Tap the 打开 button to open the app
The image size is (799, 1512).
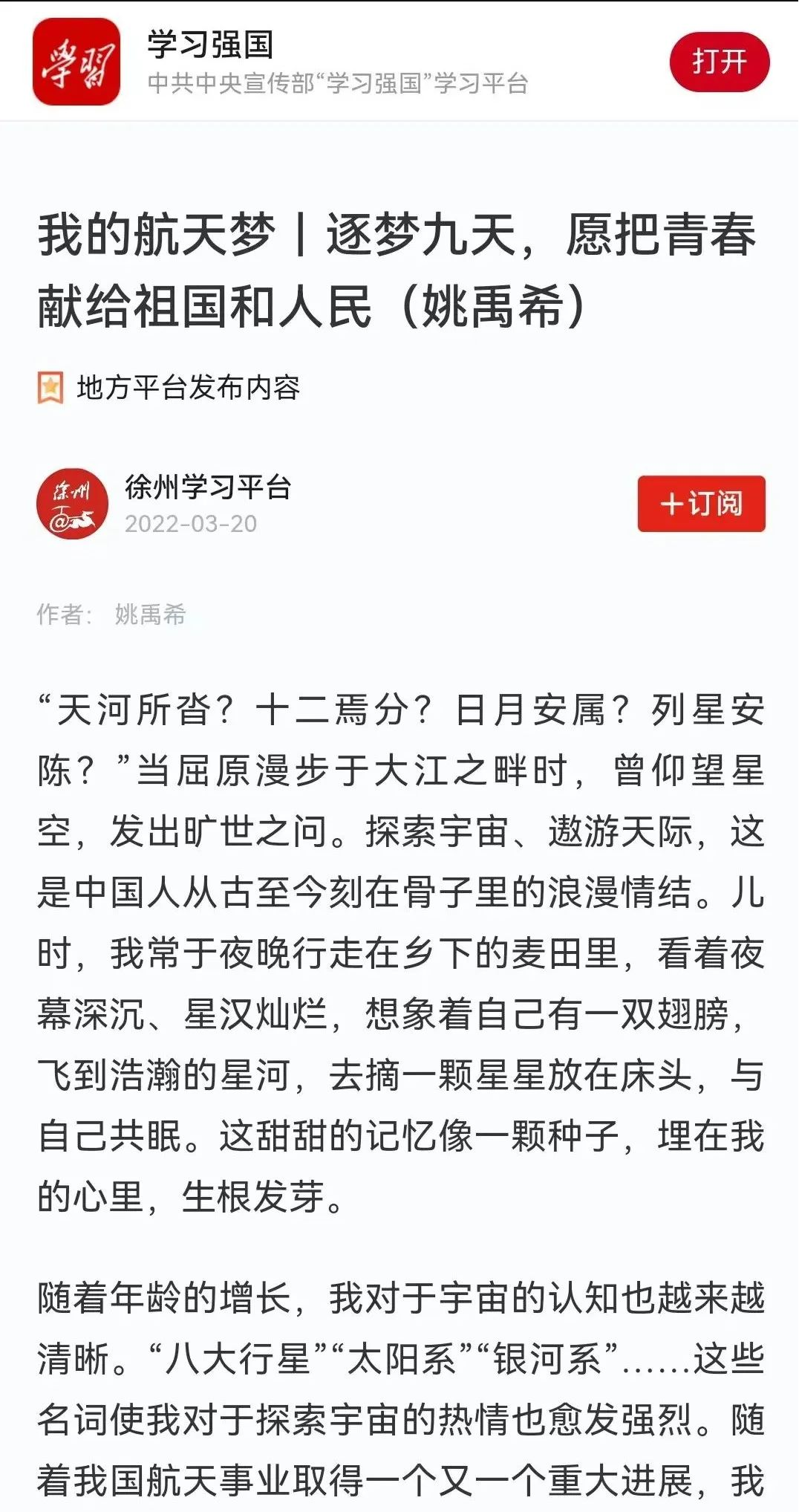719,62
